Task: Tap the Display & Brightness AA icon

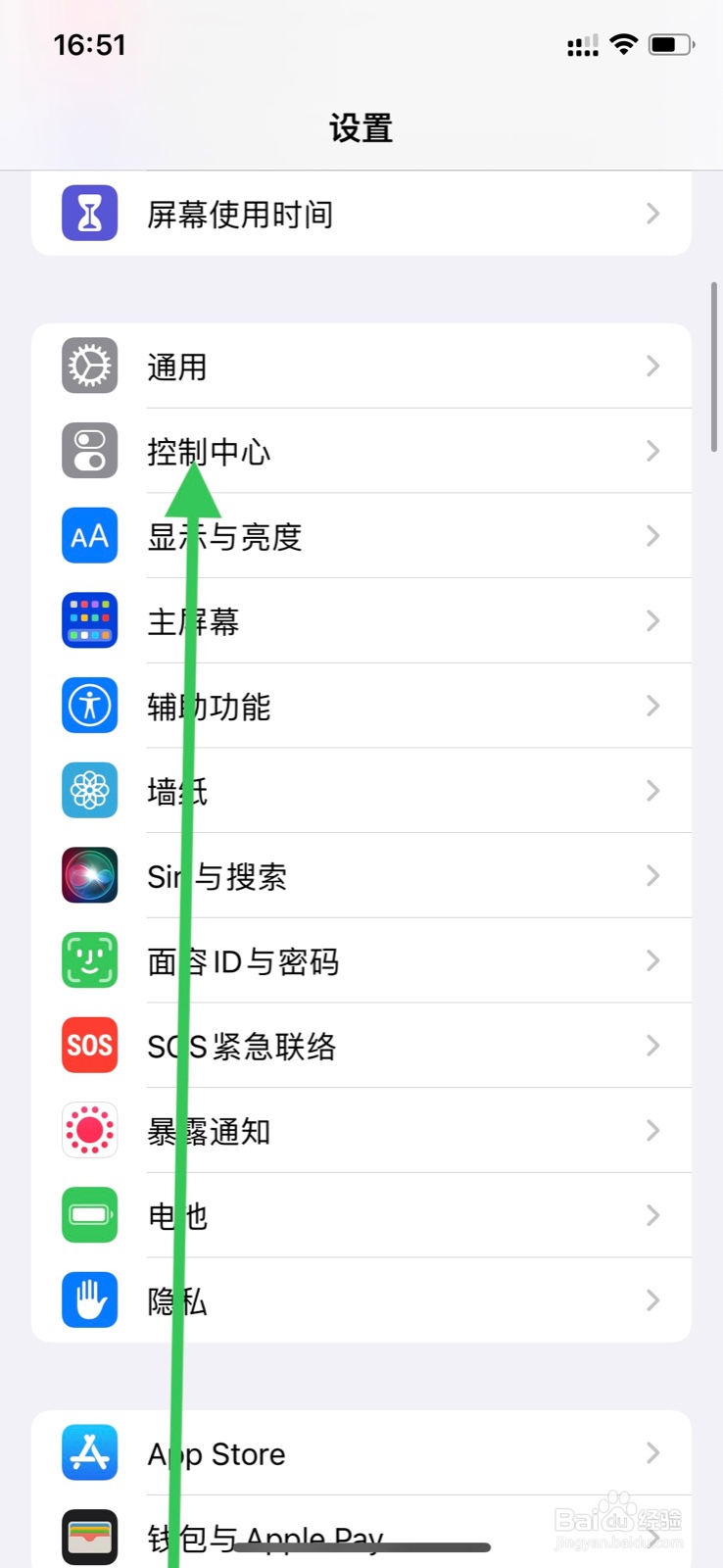Action: [x=89, y=535]
